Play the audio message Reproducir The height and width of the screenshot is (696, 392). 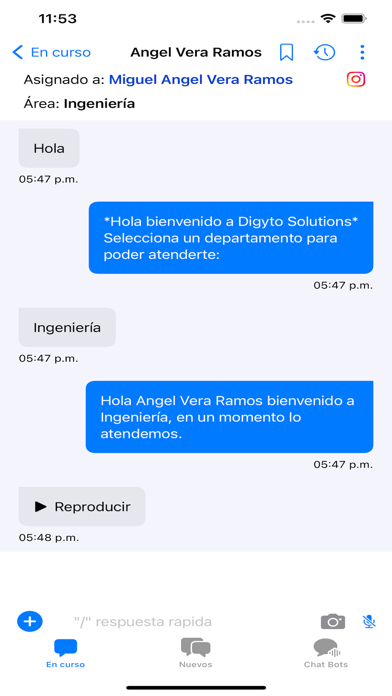82,506
